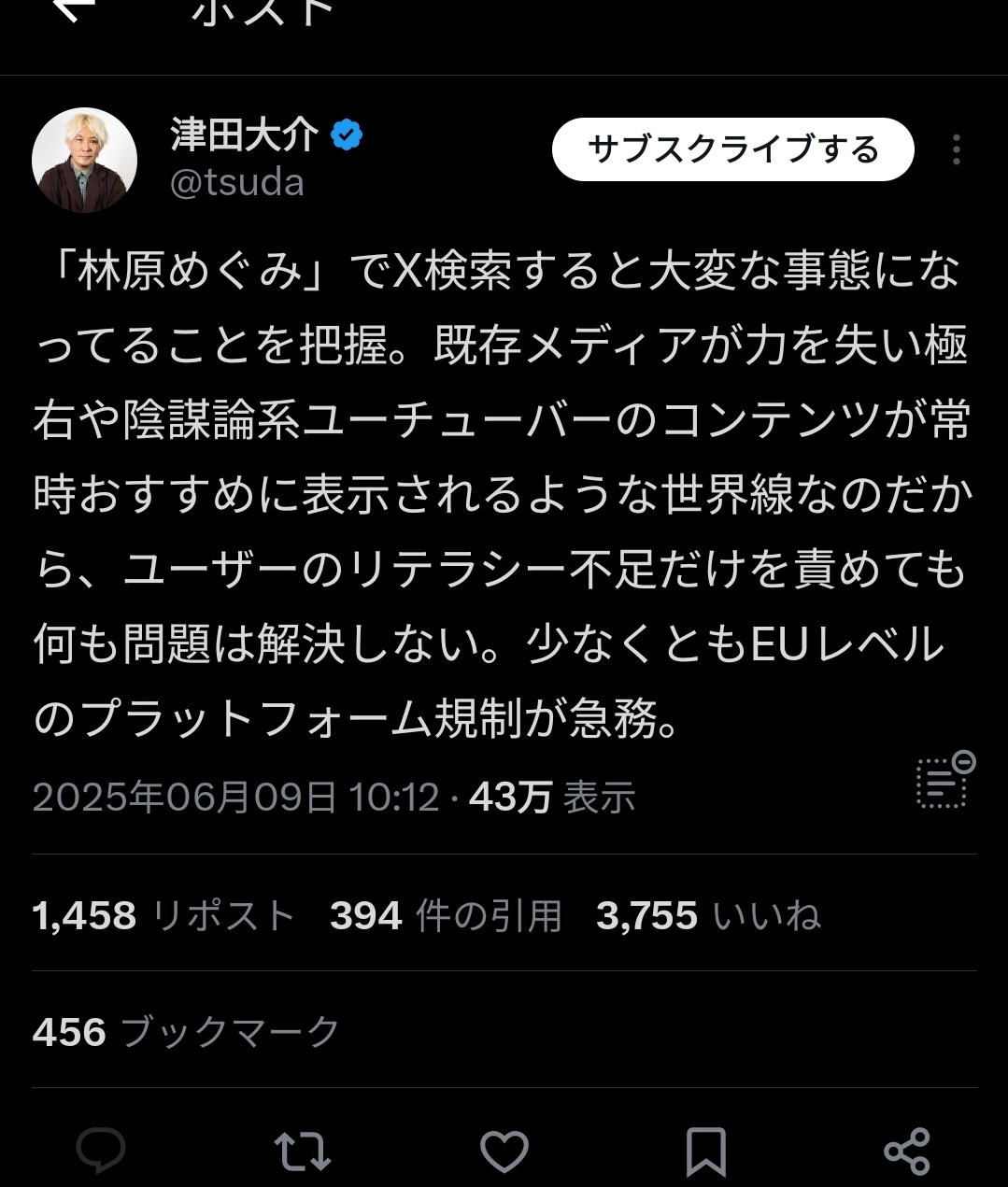Open 津田大介's profile picture
The image size is (1008, 1187).
[x=85, y=160]
